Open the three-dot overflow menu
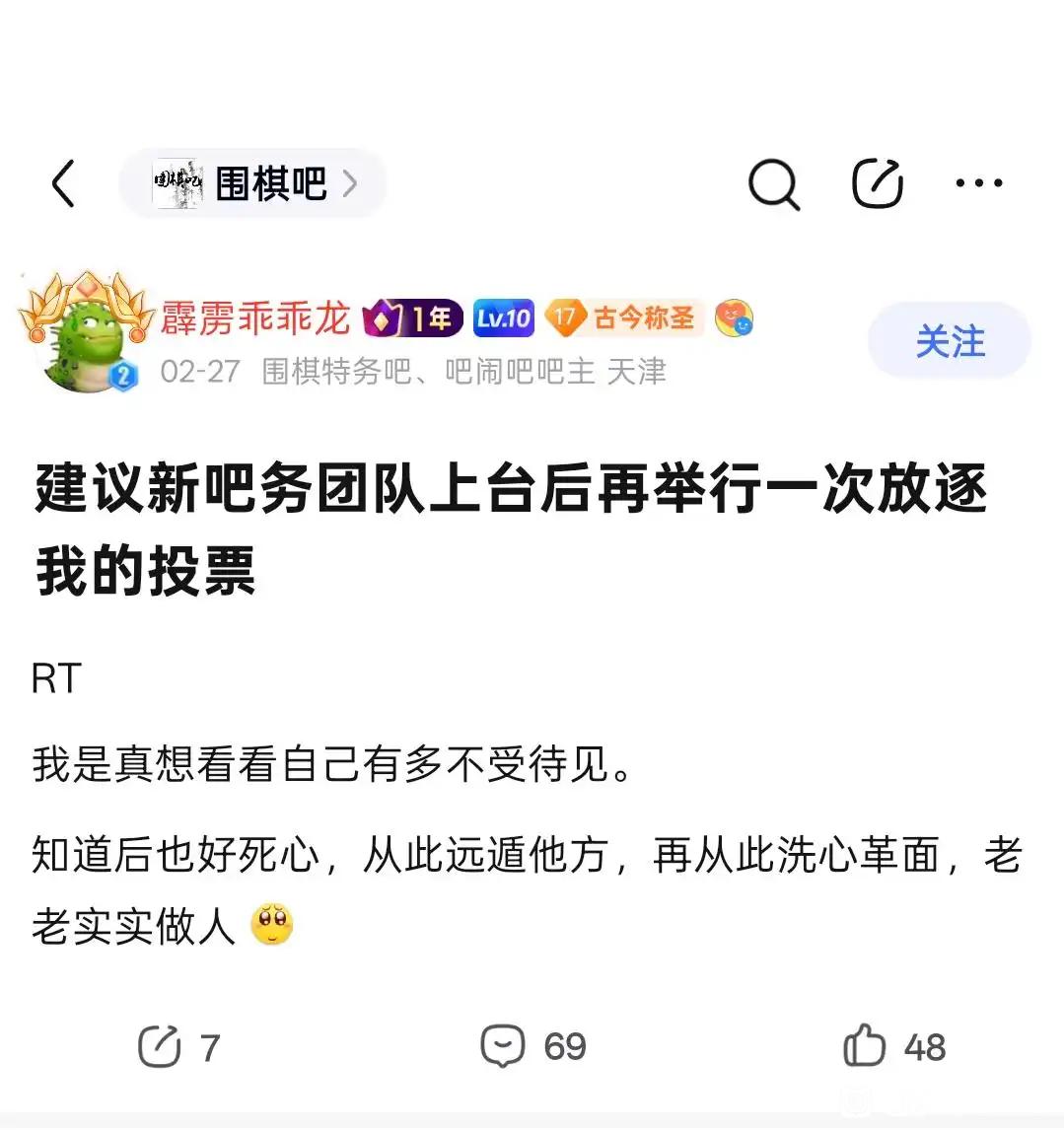The height and width of the screenshot is (1130, 1064). click(x=979, y=183)
